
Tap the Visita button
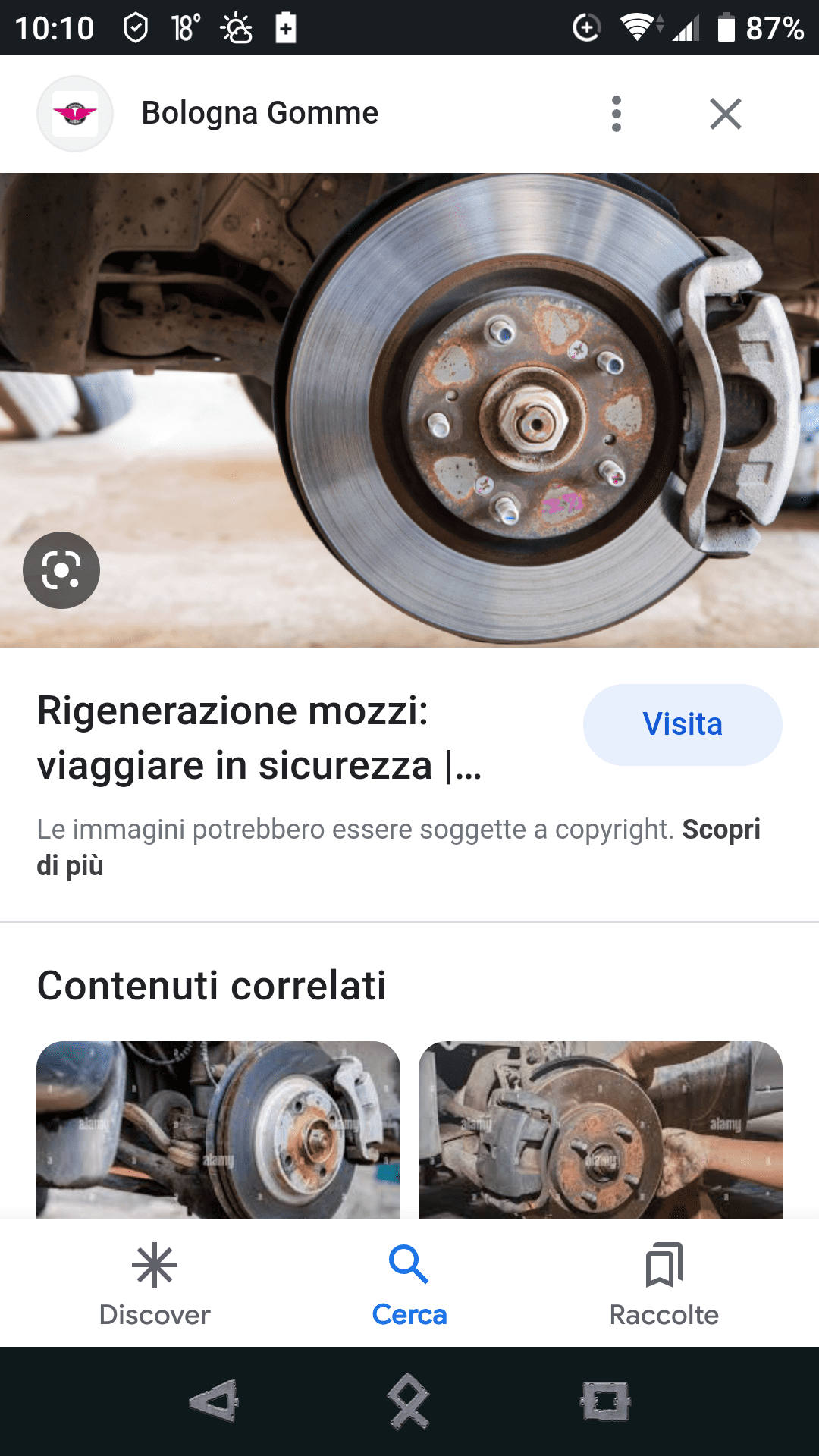click(682, 724)
